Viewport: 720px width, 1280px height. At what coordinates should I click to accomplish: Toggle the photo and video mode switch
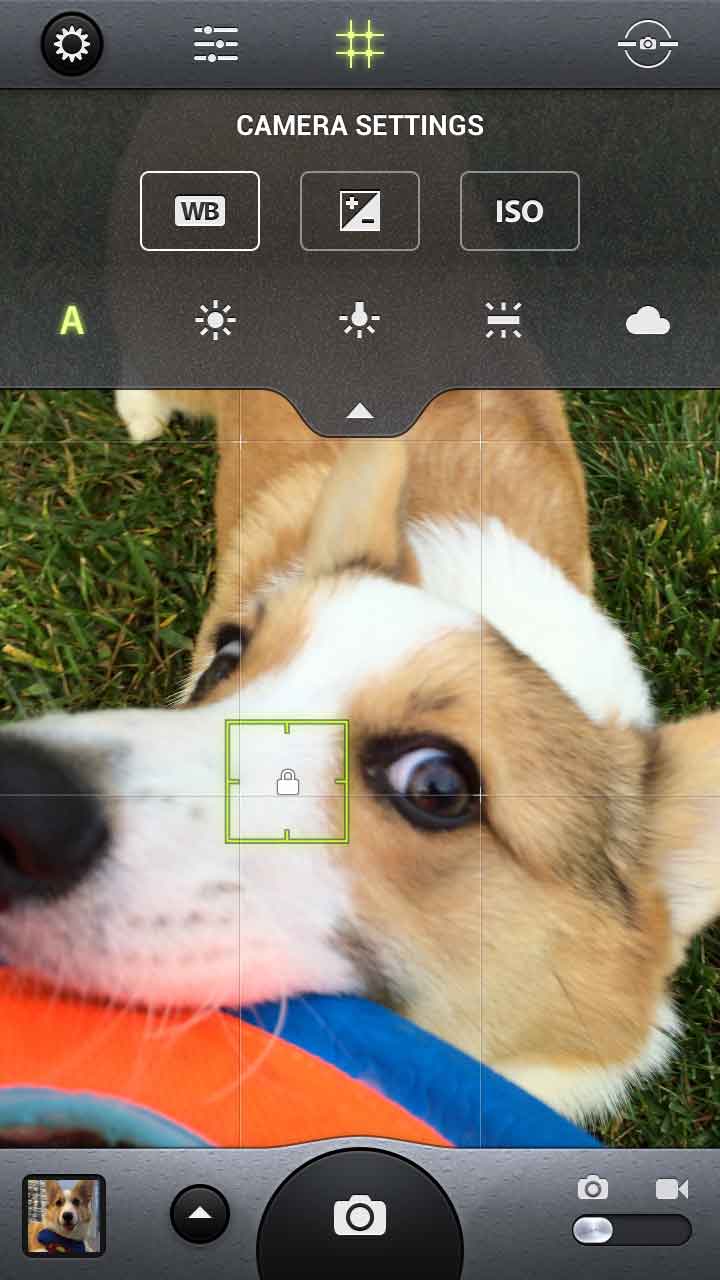pyautogui.click(x=631, y=1230)
